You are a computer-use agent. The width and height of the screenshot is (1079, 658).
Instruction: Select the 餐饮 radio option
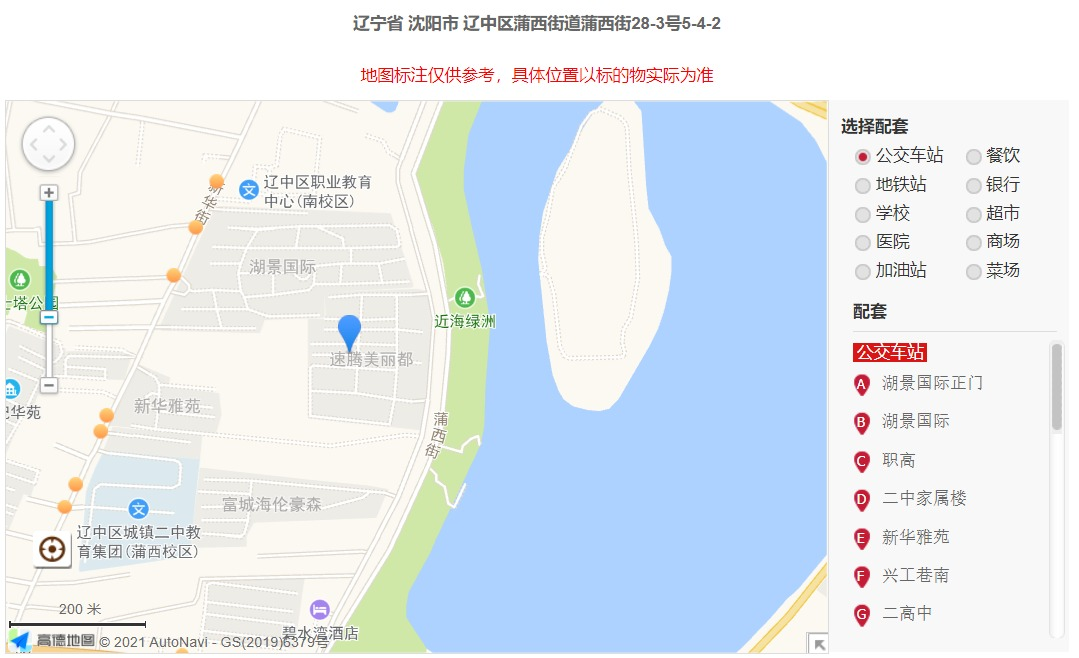click(x=974, y=157)
